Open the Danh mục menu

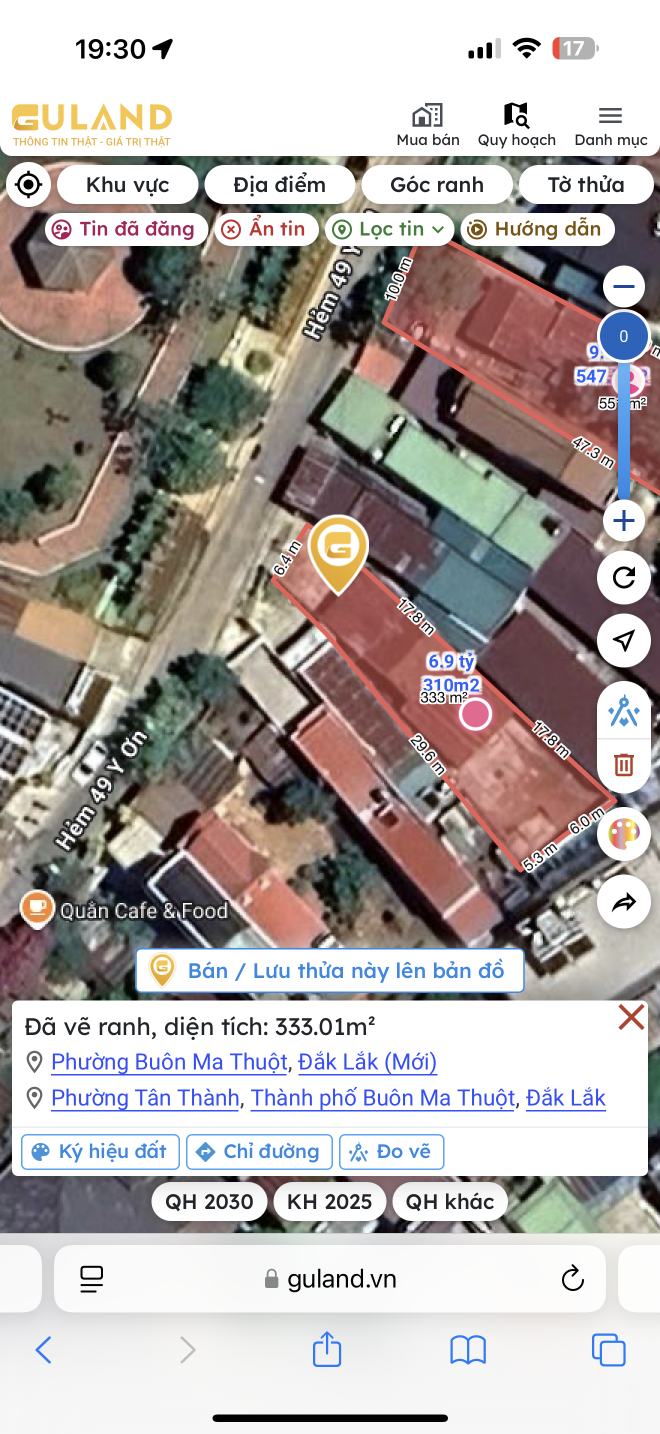610,126
